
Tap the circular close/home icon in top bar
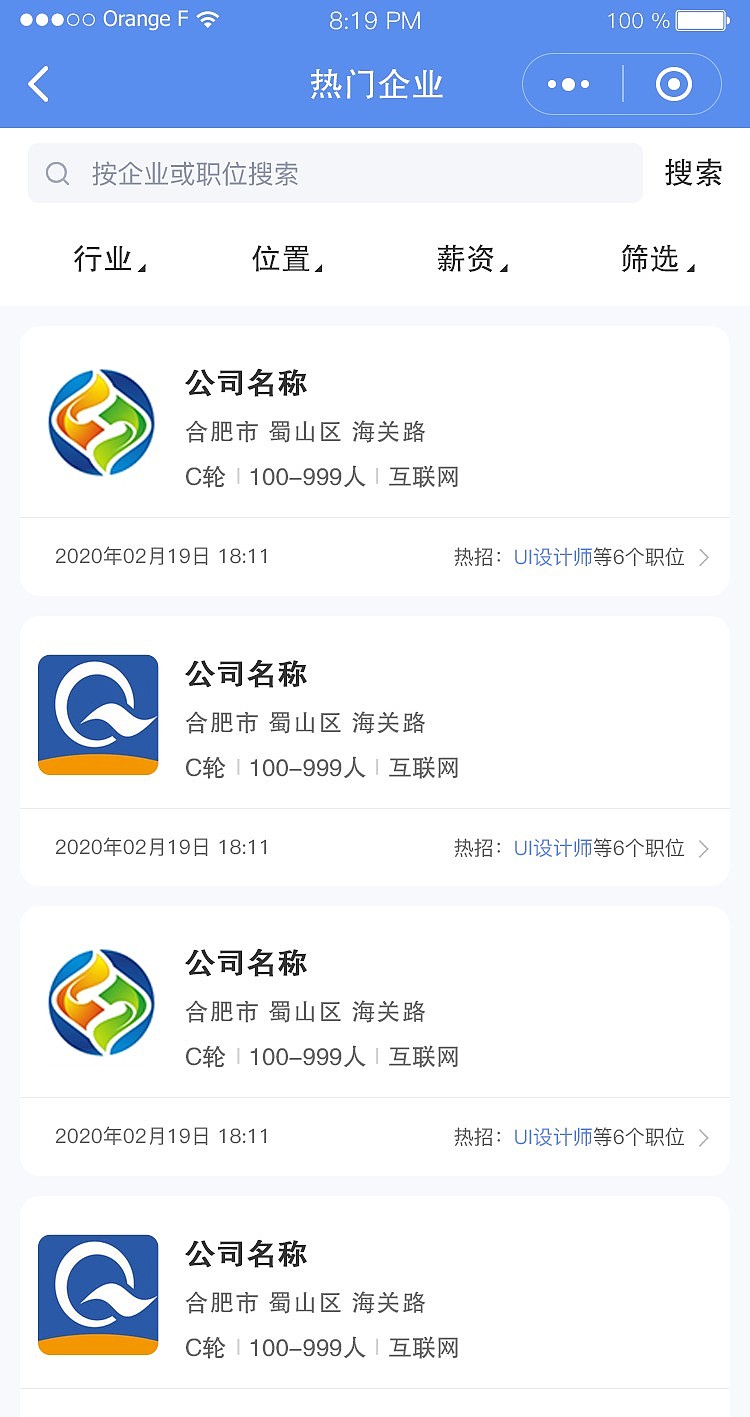pos(673,84)
